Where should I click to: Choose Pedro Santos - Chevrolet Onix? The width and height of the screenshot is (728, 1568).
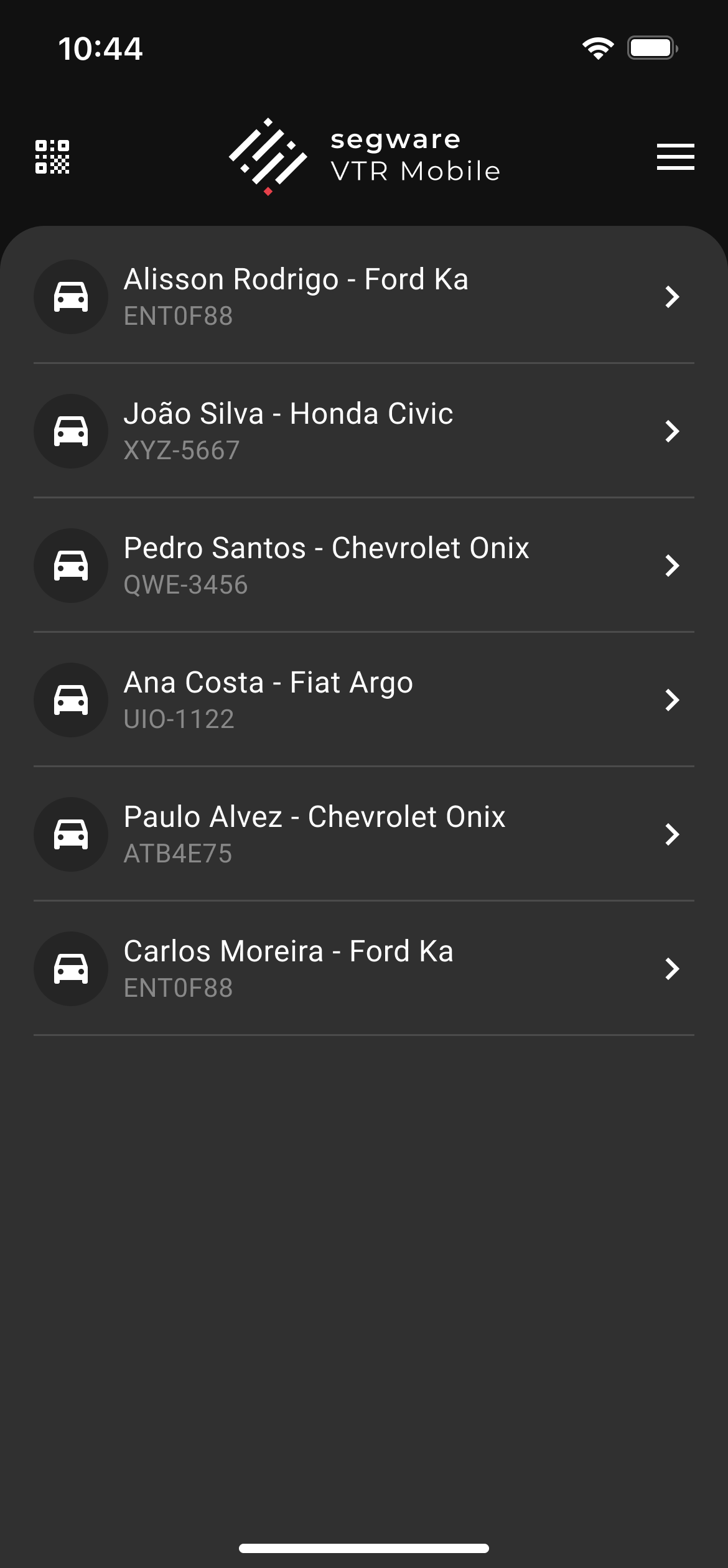(363, 566)
